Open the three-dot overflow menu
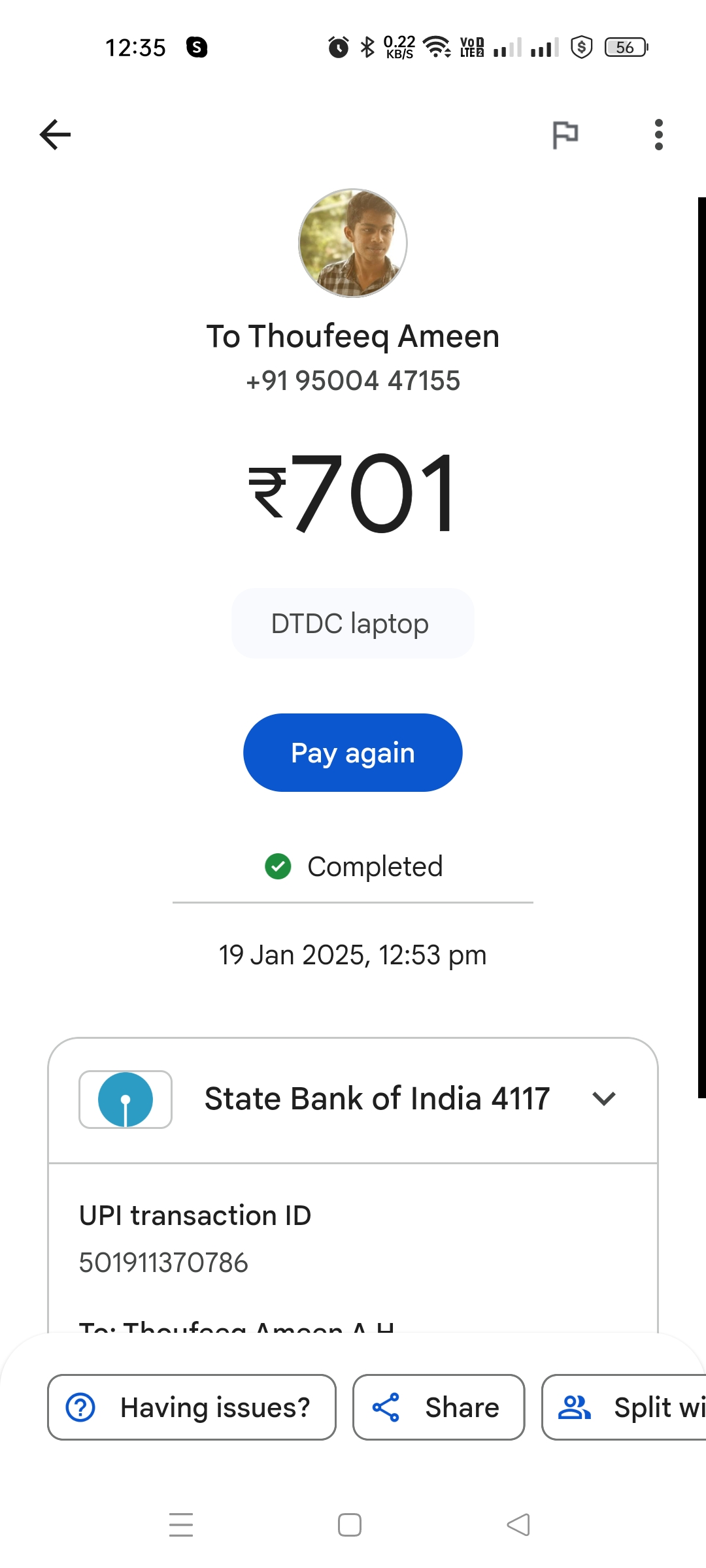The width and height of the screenshot is (706, 1568). coord(658,135)
